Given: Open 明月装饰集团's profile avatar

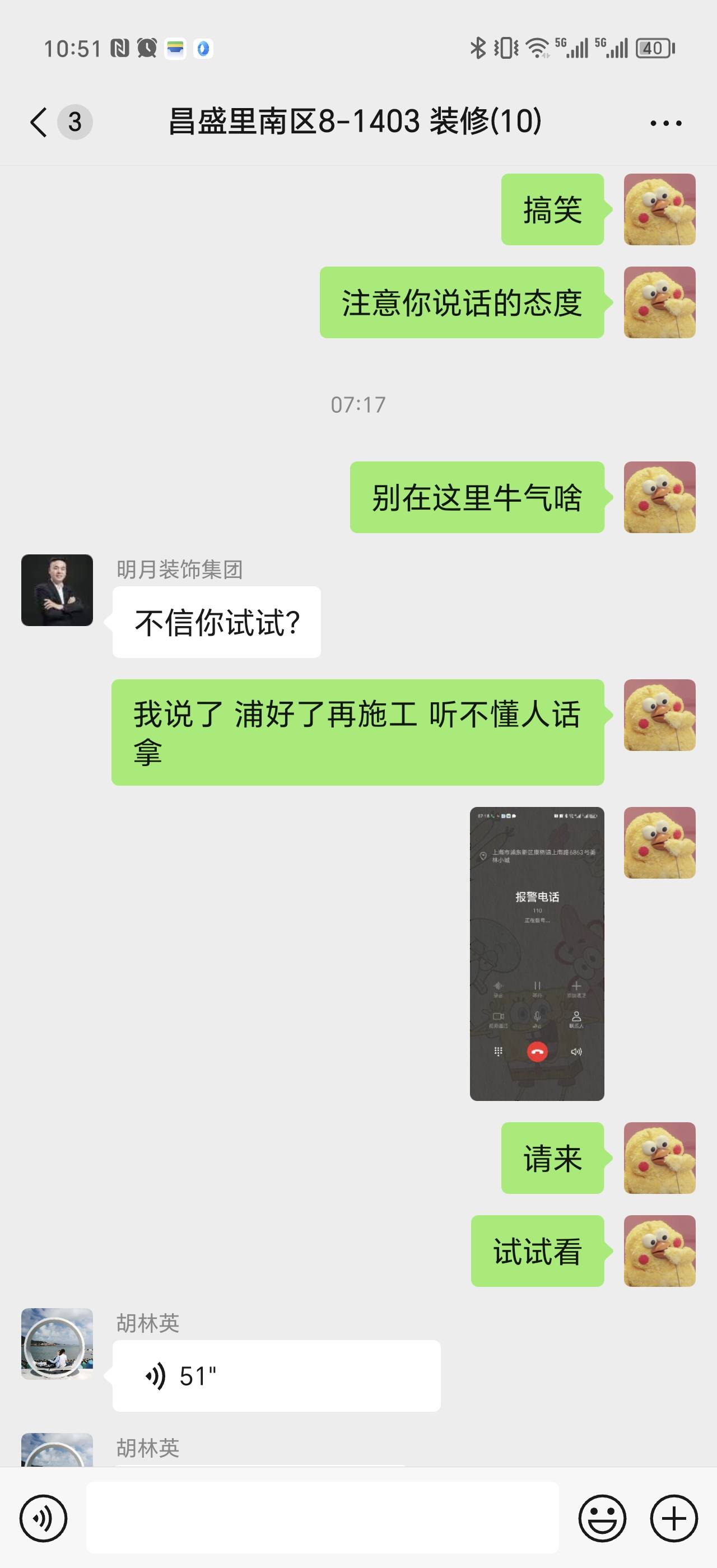Looking at the screenshot, I should 57,590.
